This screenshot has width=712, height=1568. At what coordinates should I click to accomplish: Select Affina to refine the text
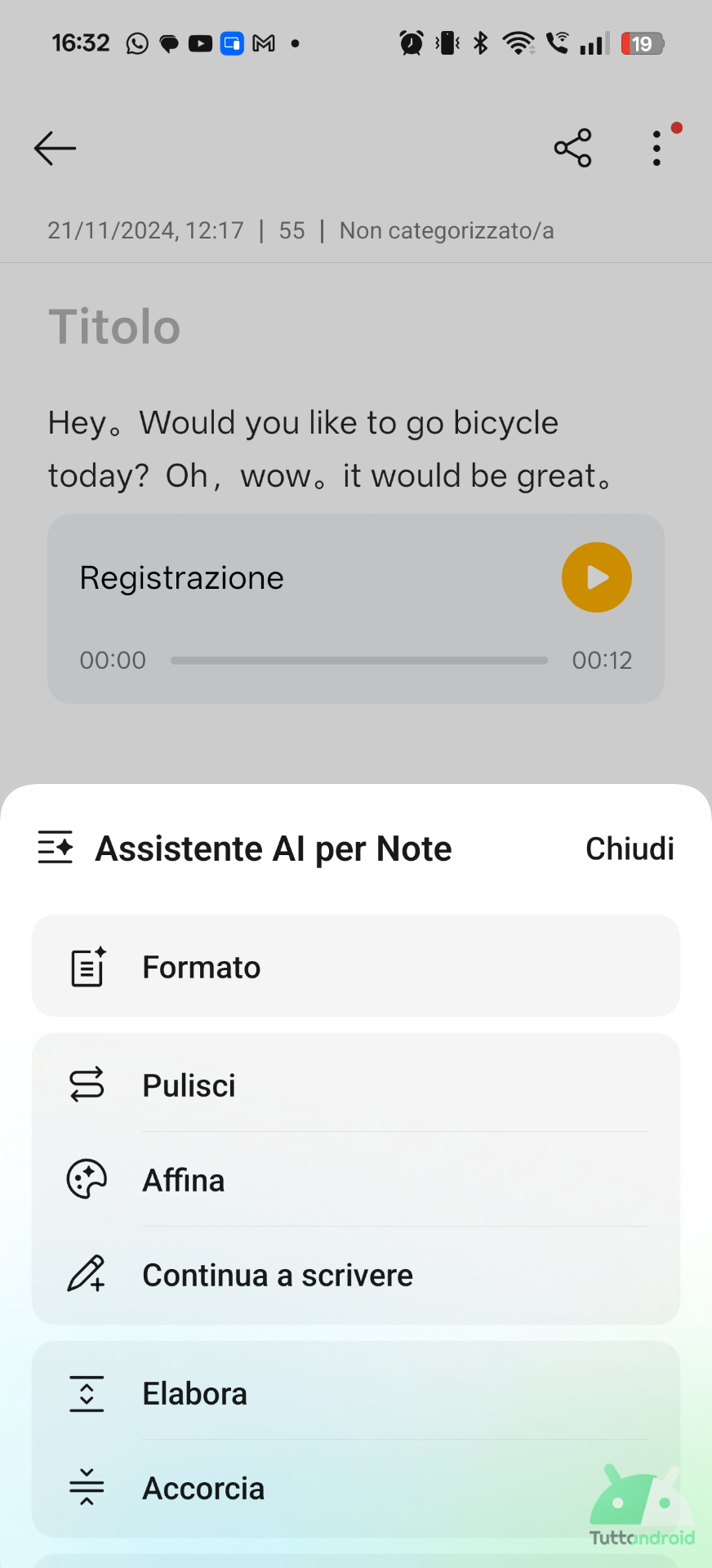point(356,1180)
